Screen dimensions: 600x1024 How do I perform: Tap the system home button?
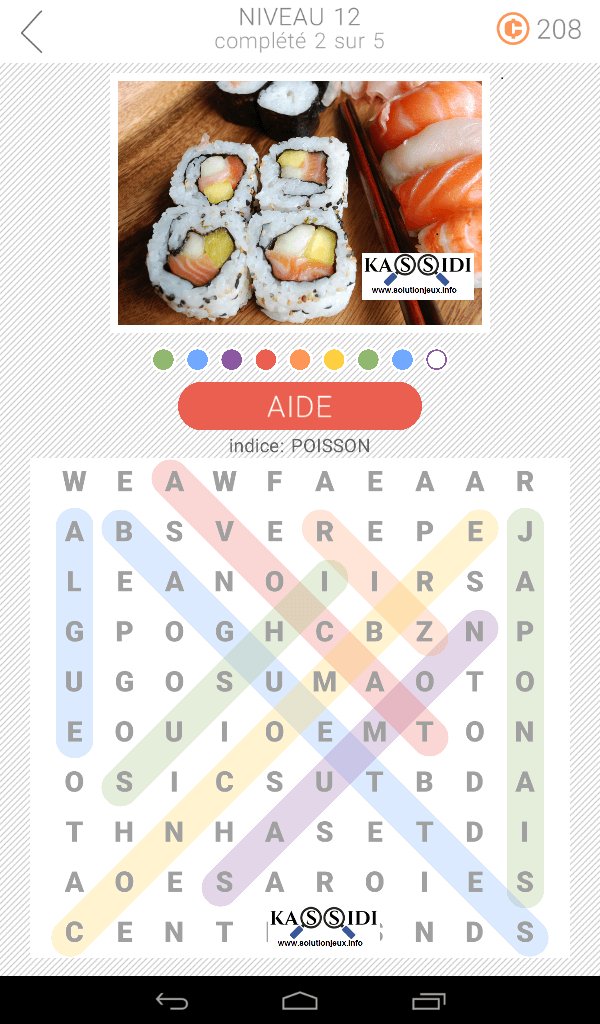[x=300, y=1000]
